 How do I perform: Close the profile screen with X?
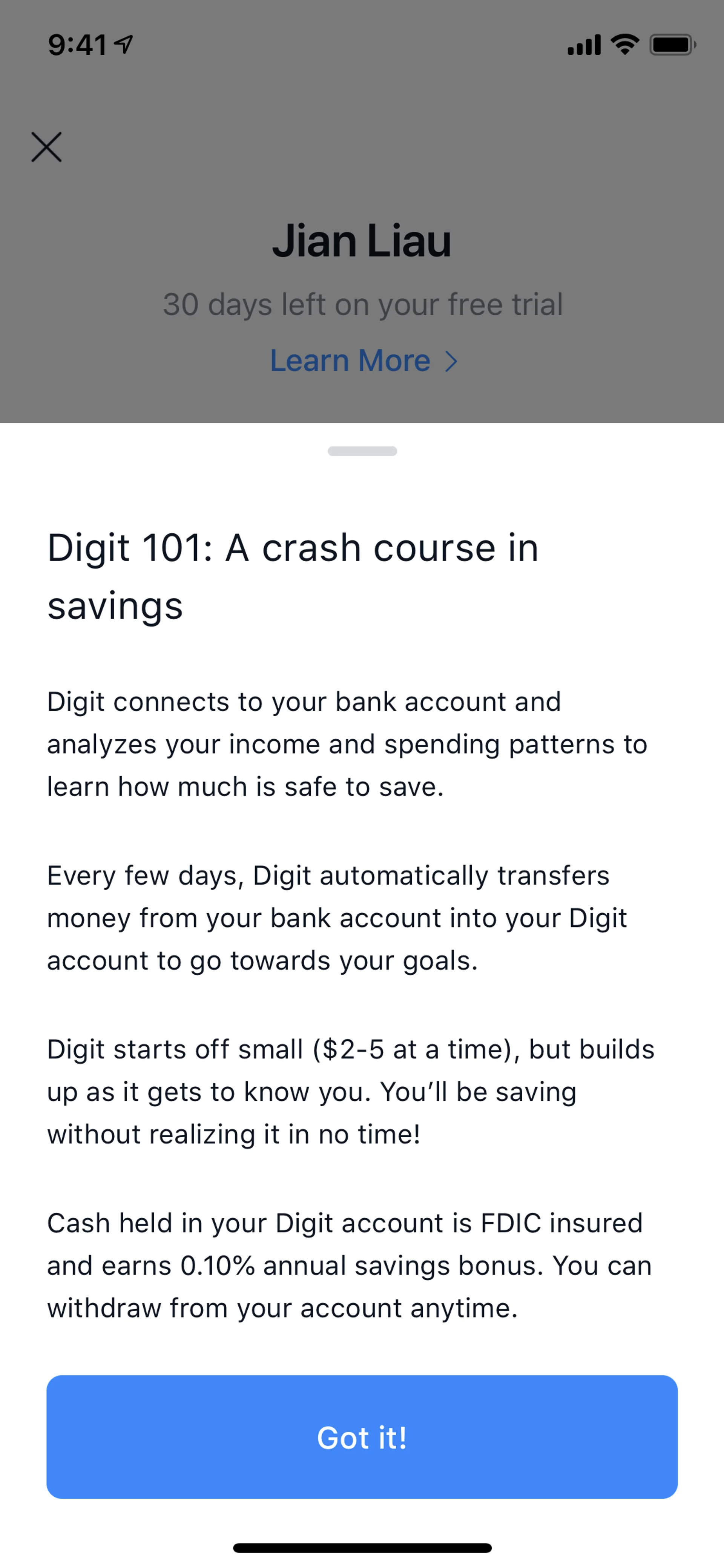[47, 147]
